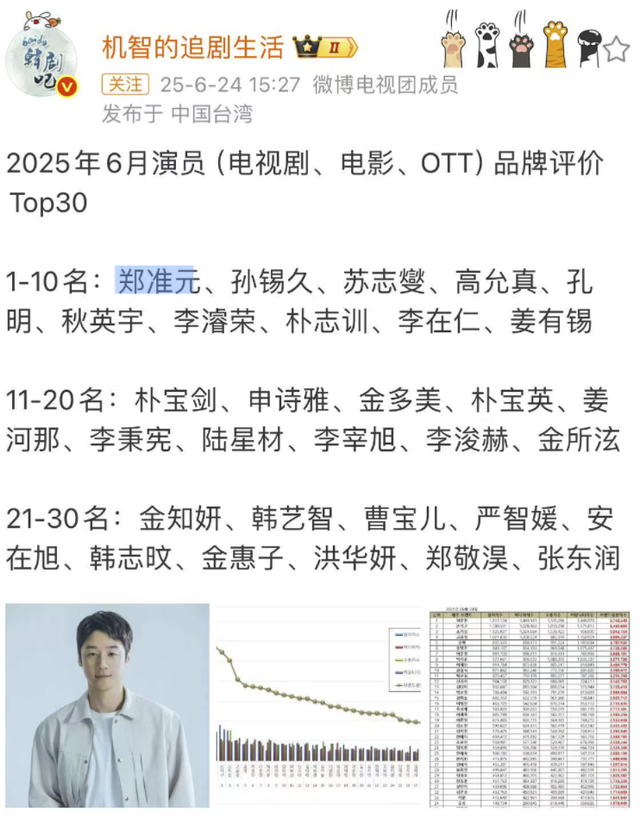
Task: Open the data table image
Action: pos(532,705)
